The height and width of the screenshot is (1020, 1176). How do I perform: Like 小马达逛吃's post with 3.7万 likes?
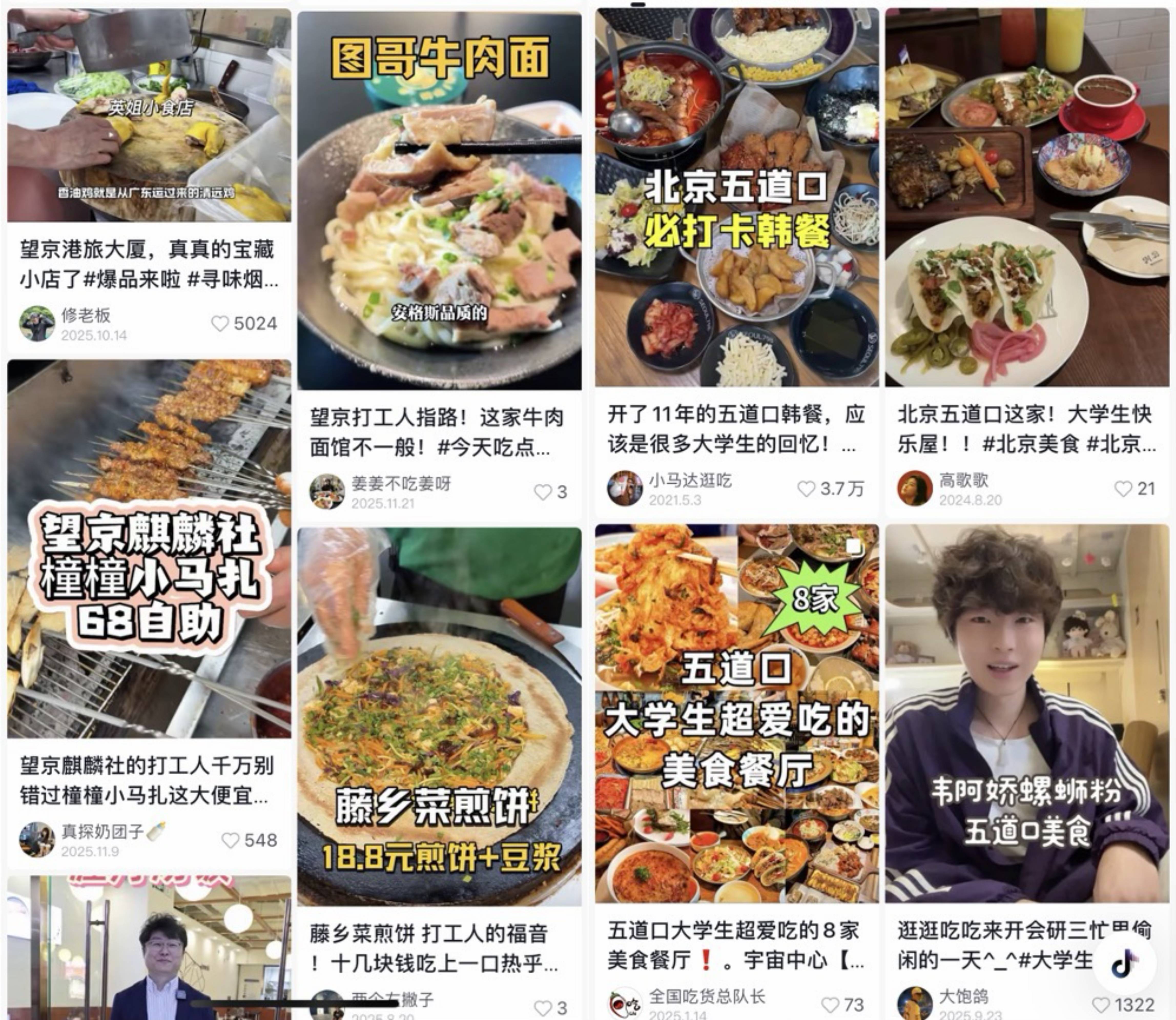click(x=806, y=488)
